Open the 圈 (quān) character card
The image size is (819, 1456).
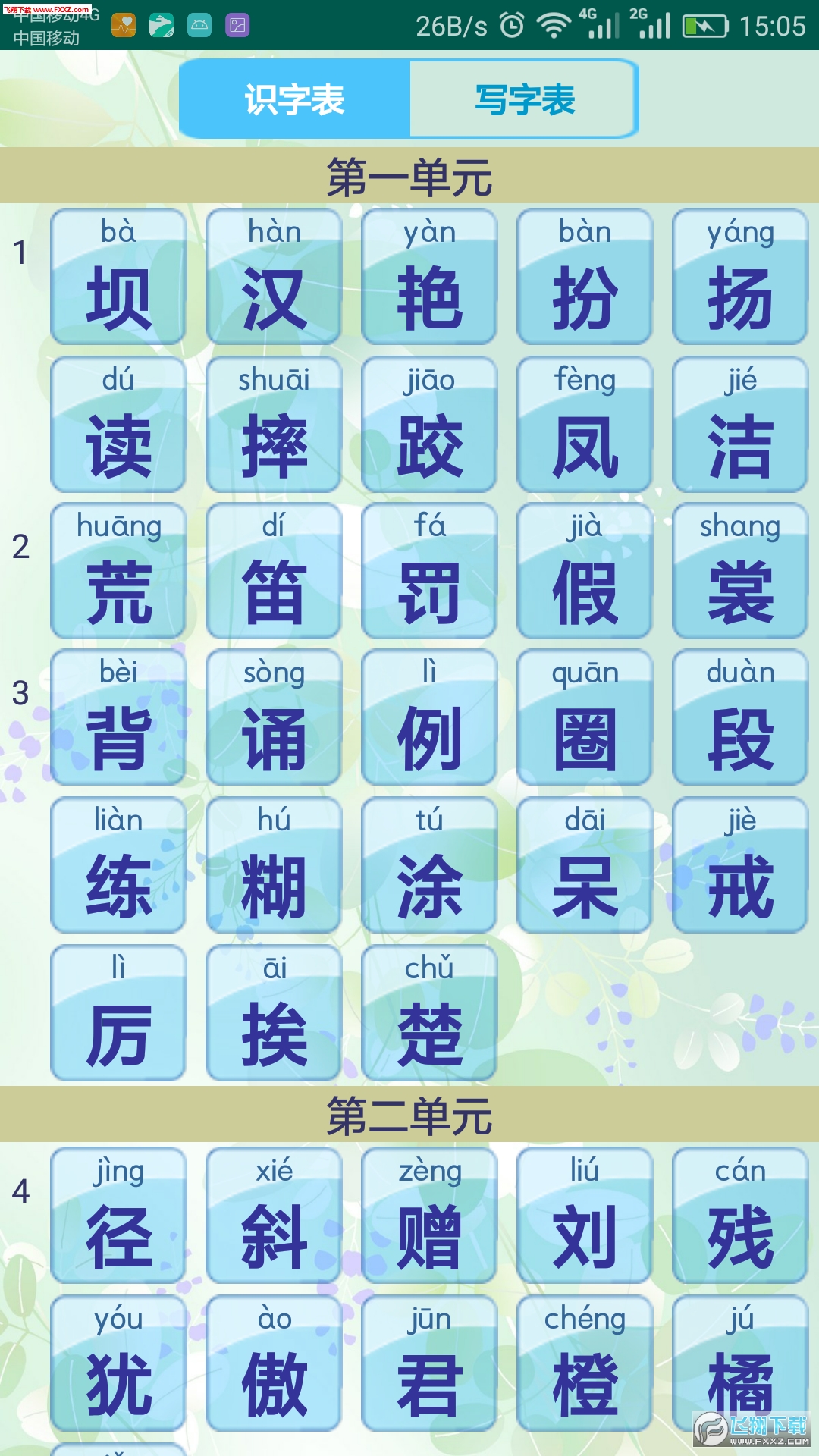tap(584, 717)
